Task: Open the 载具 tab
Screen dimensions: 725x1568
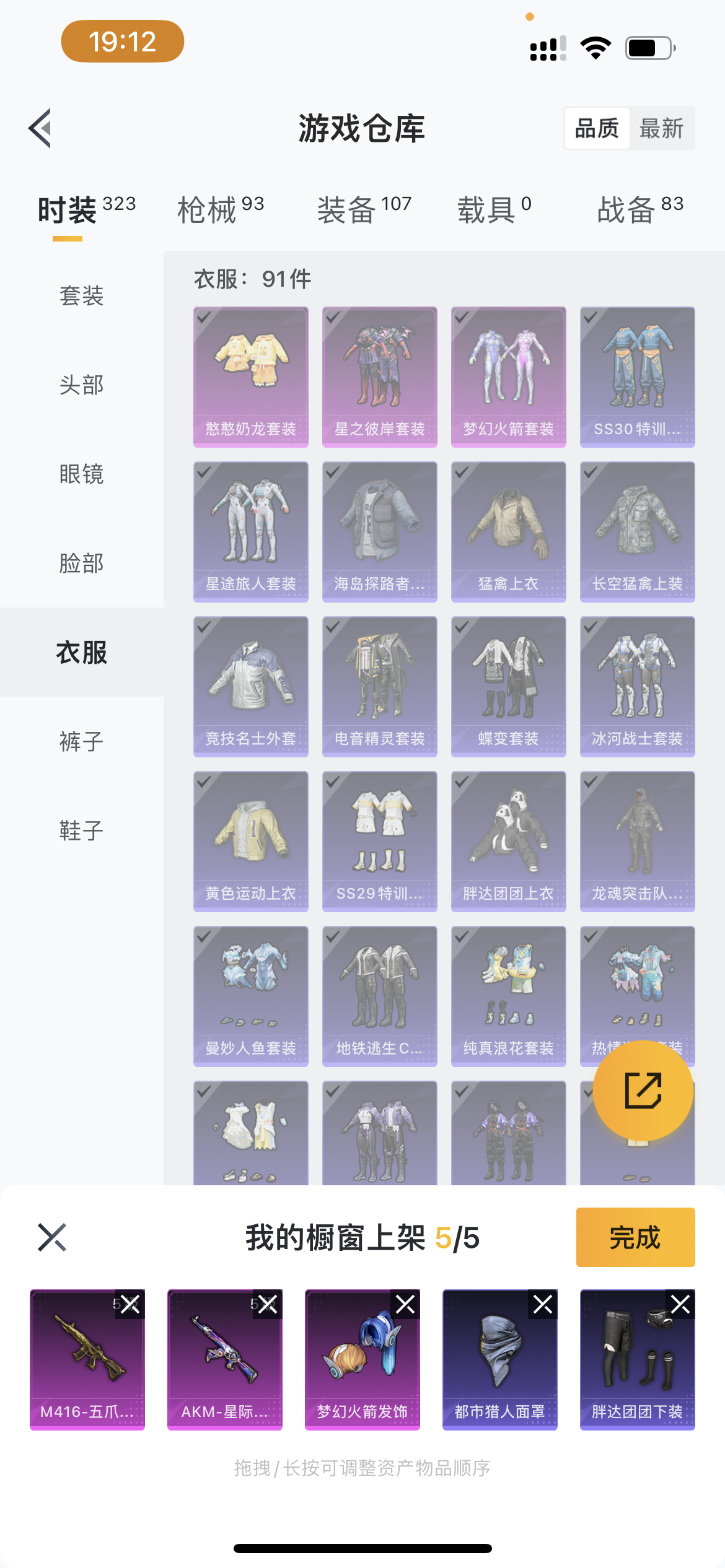Action: [494, 209]
